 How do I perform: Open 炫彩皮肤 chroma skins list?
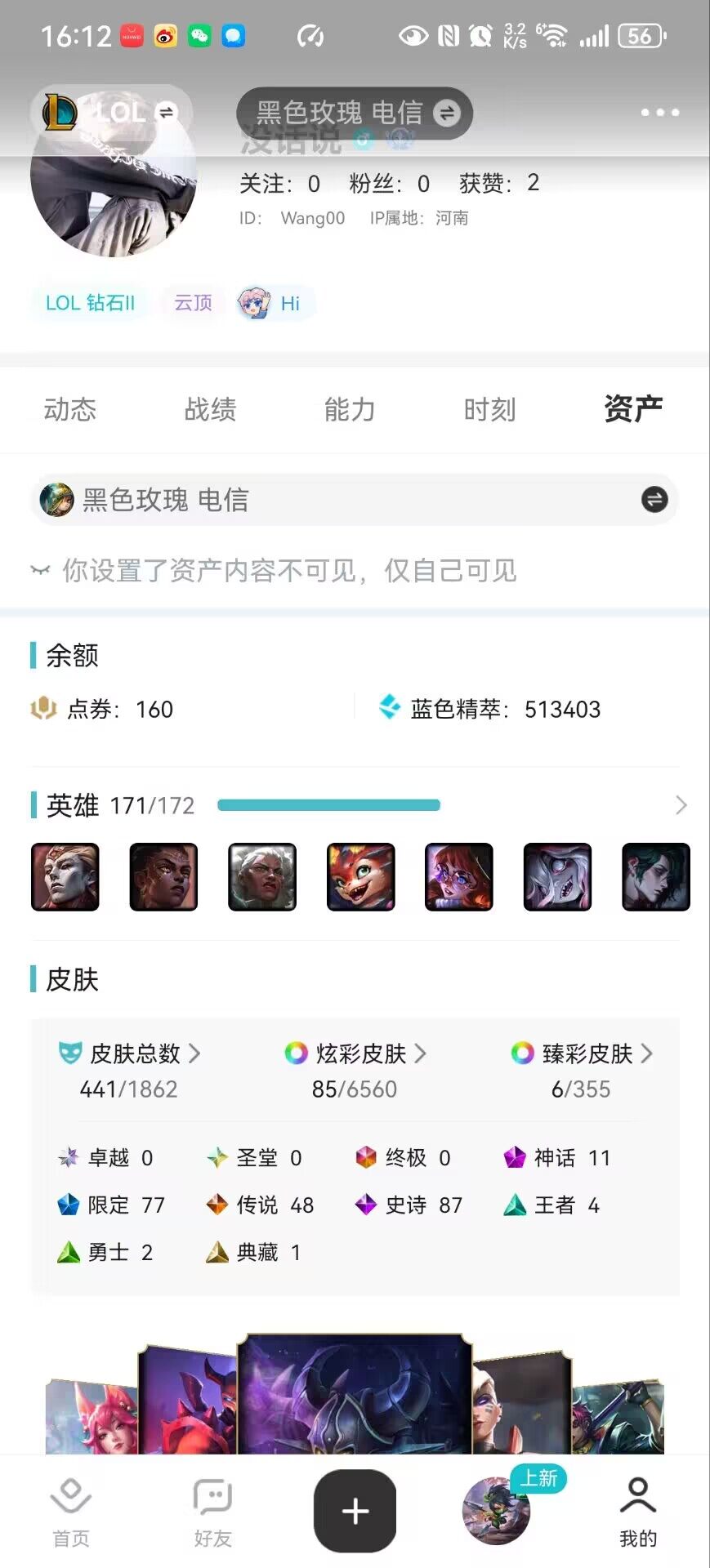point(355,1053)
